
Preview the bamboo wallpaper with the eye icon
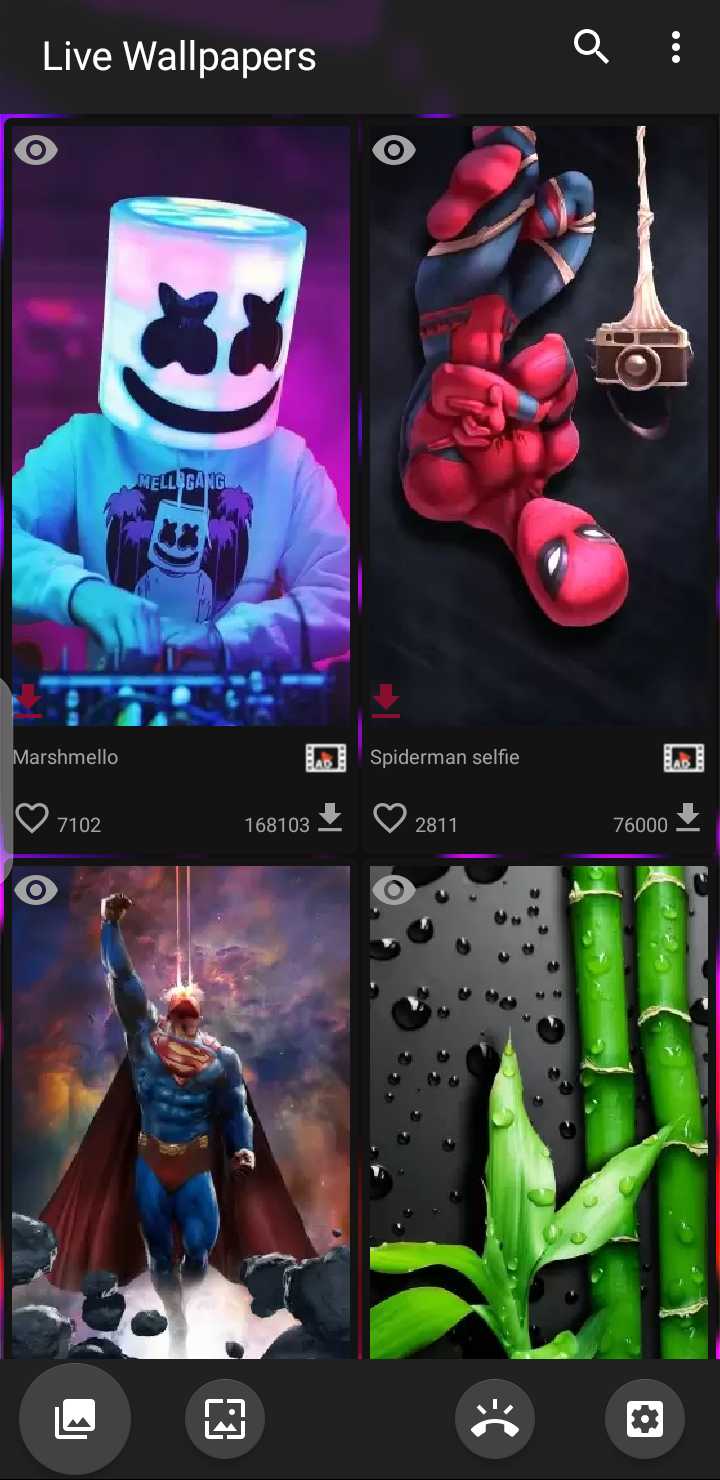[x=394, y=890]
